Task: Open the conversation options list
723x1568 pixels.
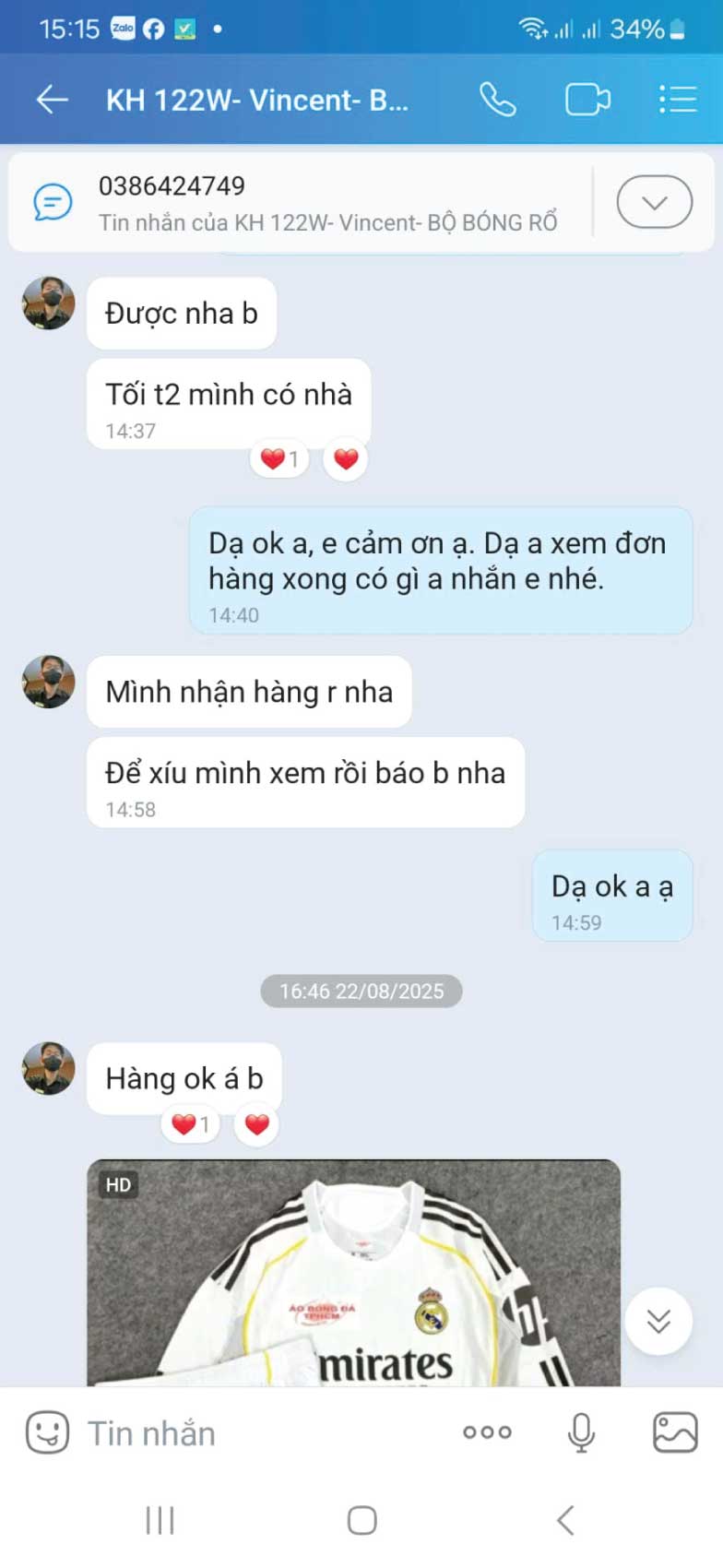Action: point(677,99)
